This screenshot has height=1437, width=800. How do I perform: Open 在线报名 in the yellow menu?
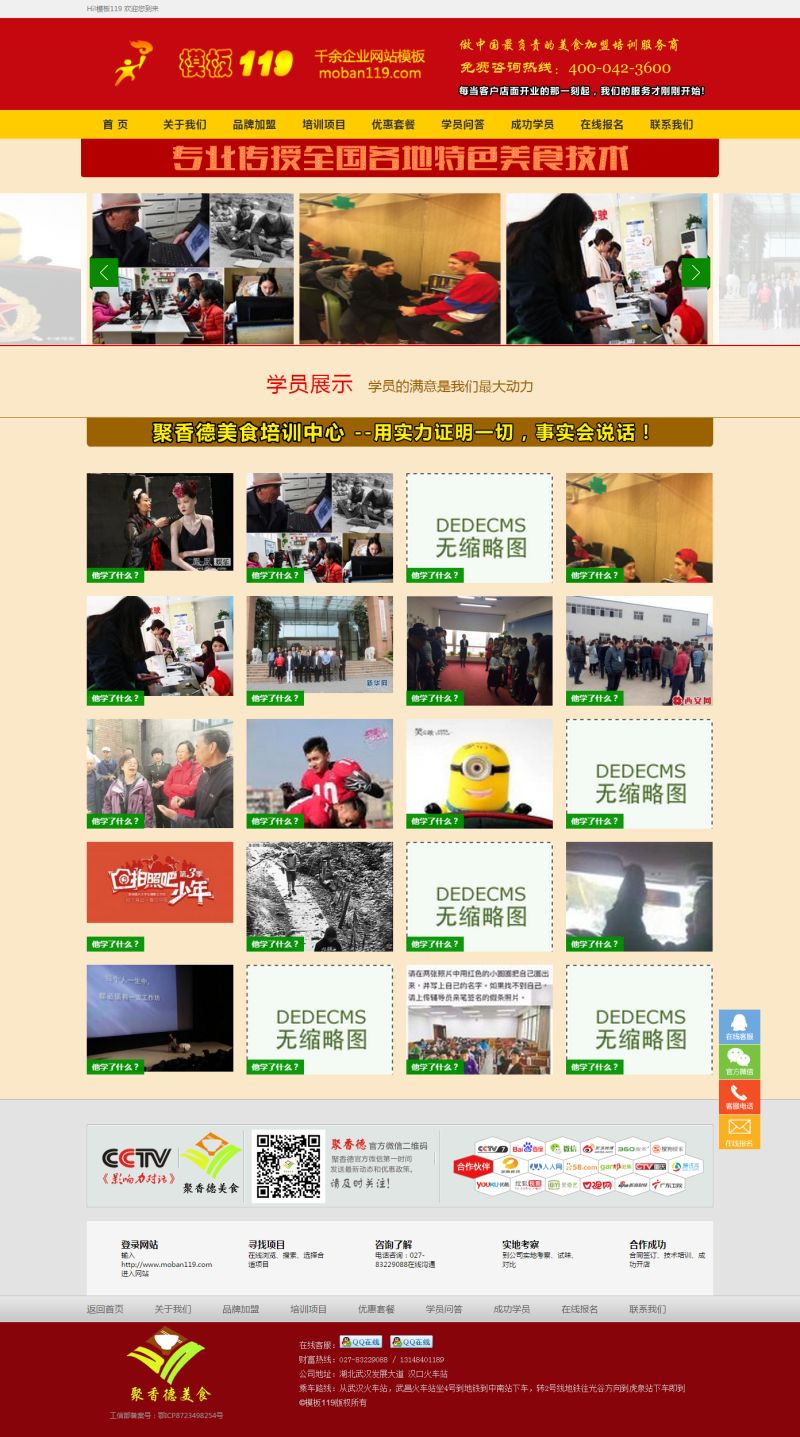tap(602, 125)
